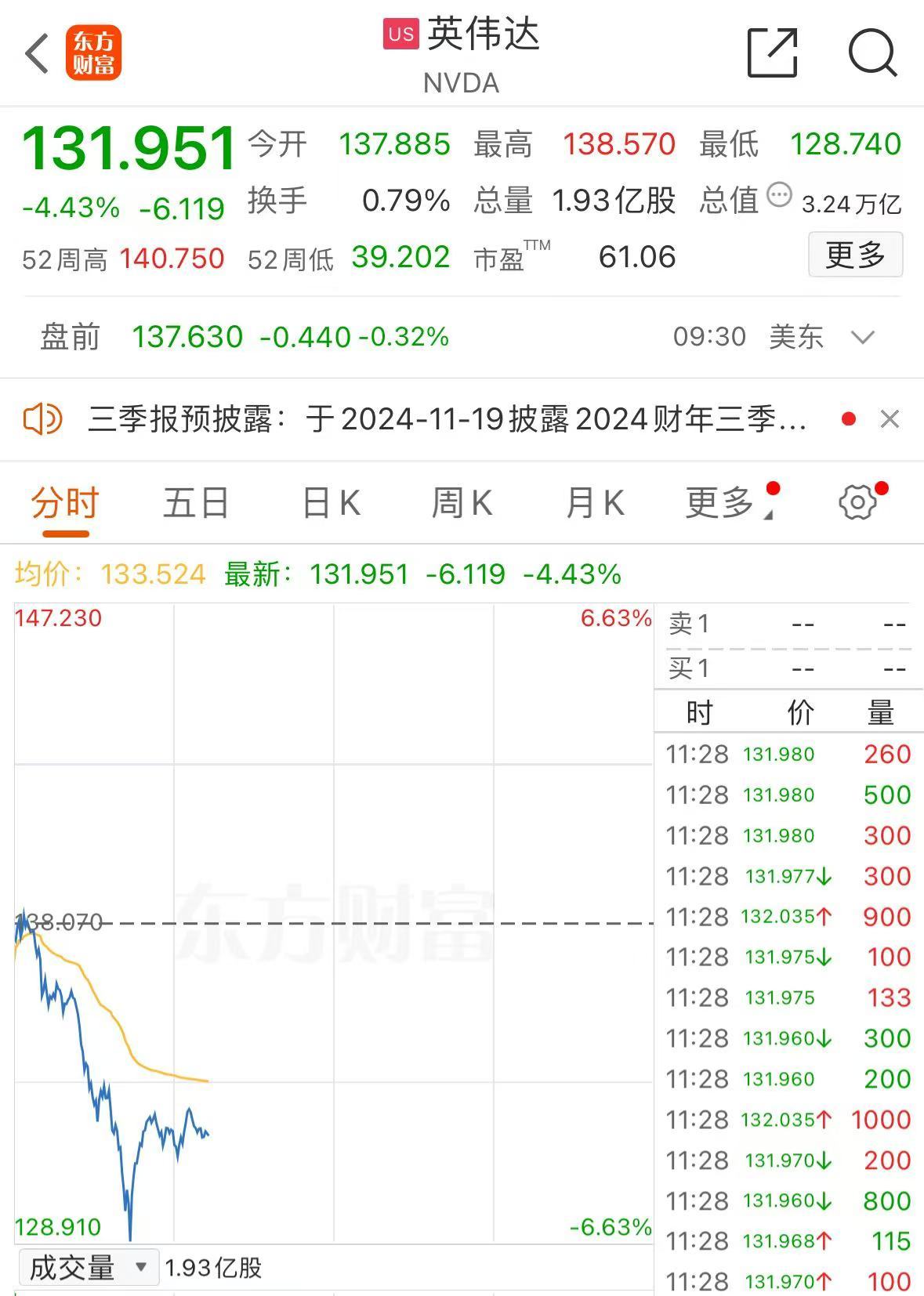The image size is (924, 1296).
Task: Open the 三季报预披露 announcement
Action: 447,419
